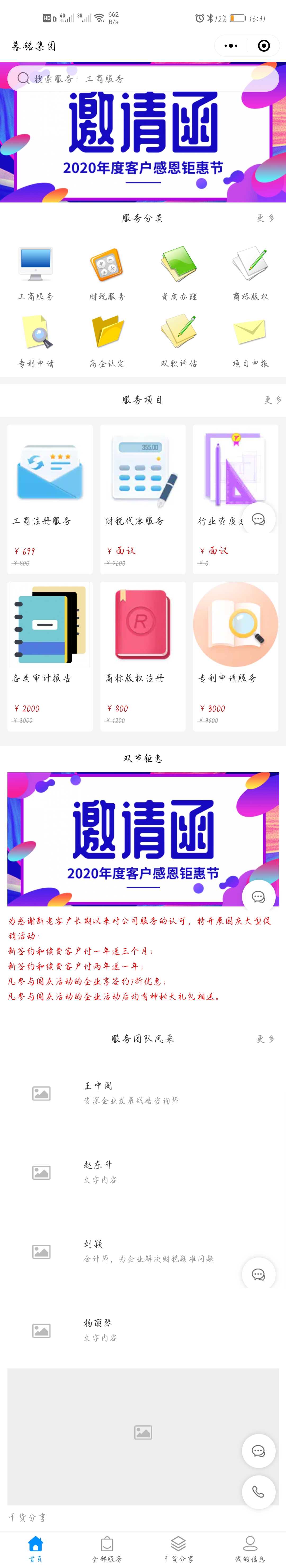The height and width of the screenshot is (1568, 286).
Task: Open the 商标版权 category
Action: [x=250, y=273]
